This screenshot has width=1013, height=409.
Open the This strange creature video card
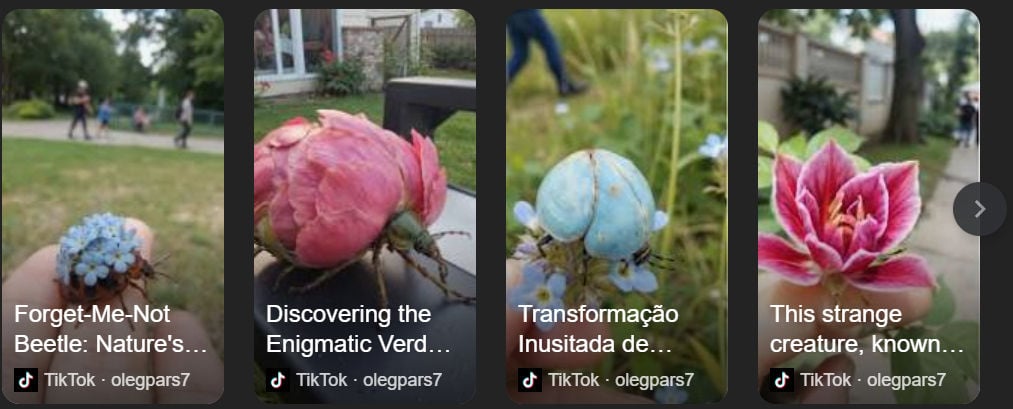tap(855, 200)
